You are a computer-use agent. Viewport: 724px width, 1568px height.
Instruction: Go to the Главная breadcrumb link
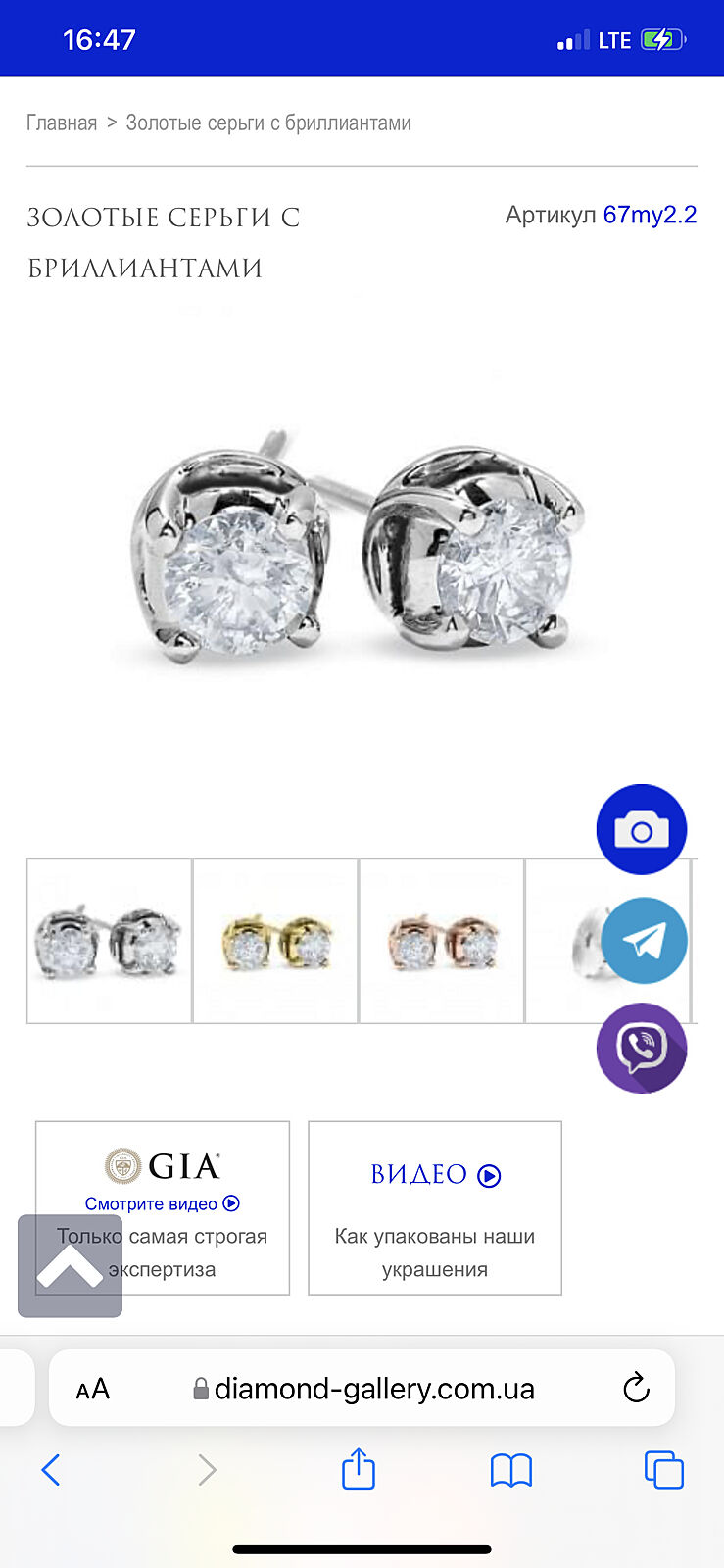[62, 123]
